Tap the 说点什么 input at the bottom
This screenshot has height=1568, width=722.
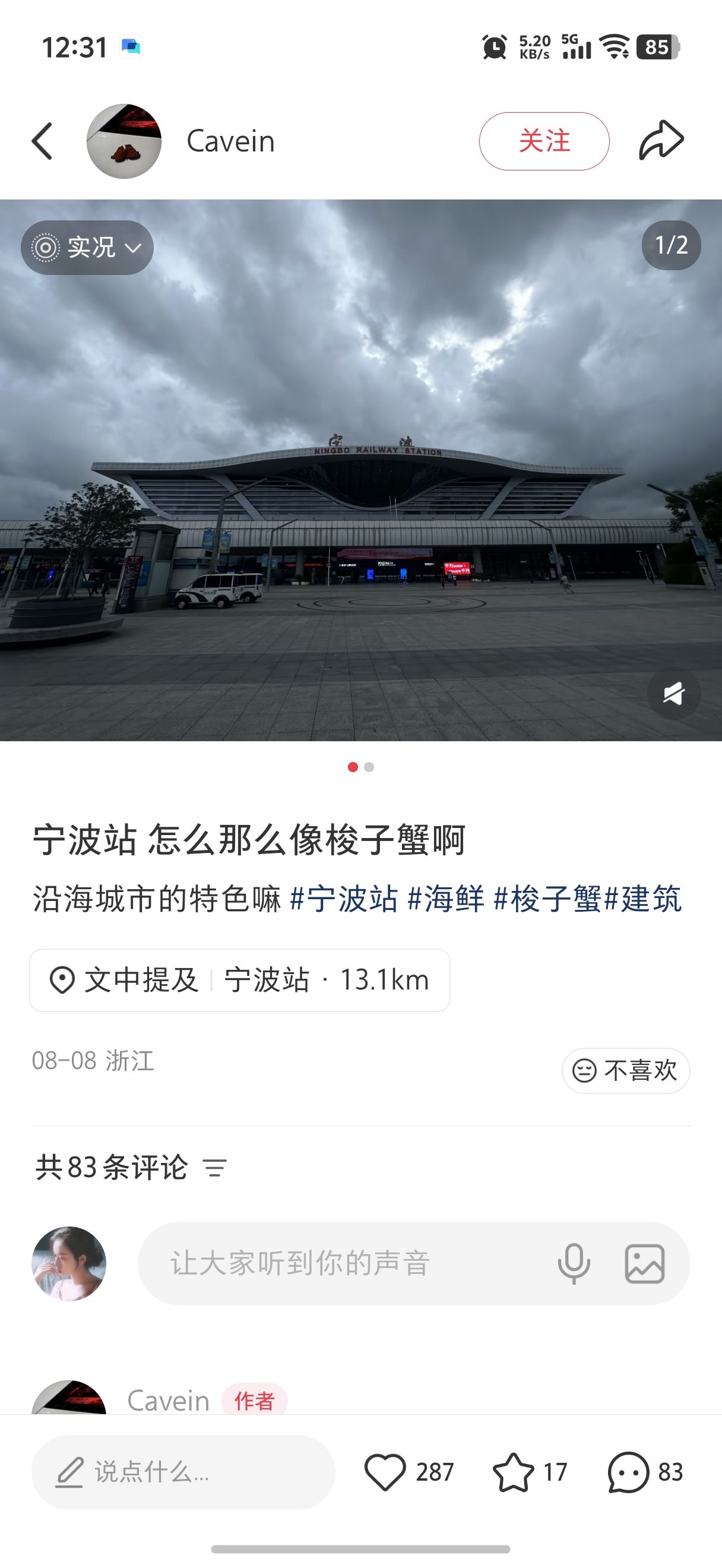(183, 1472)
